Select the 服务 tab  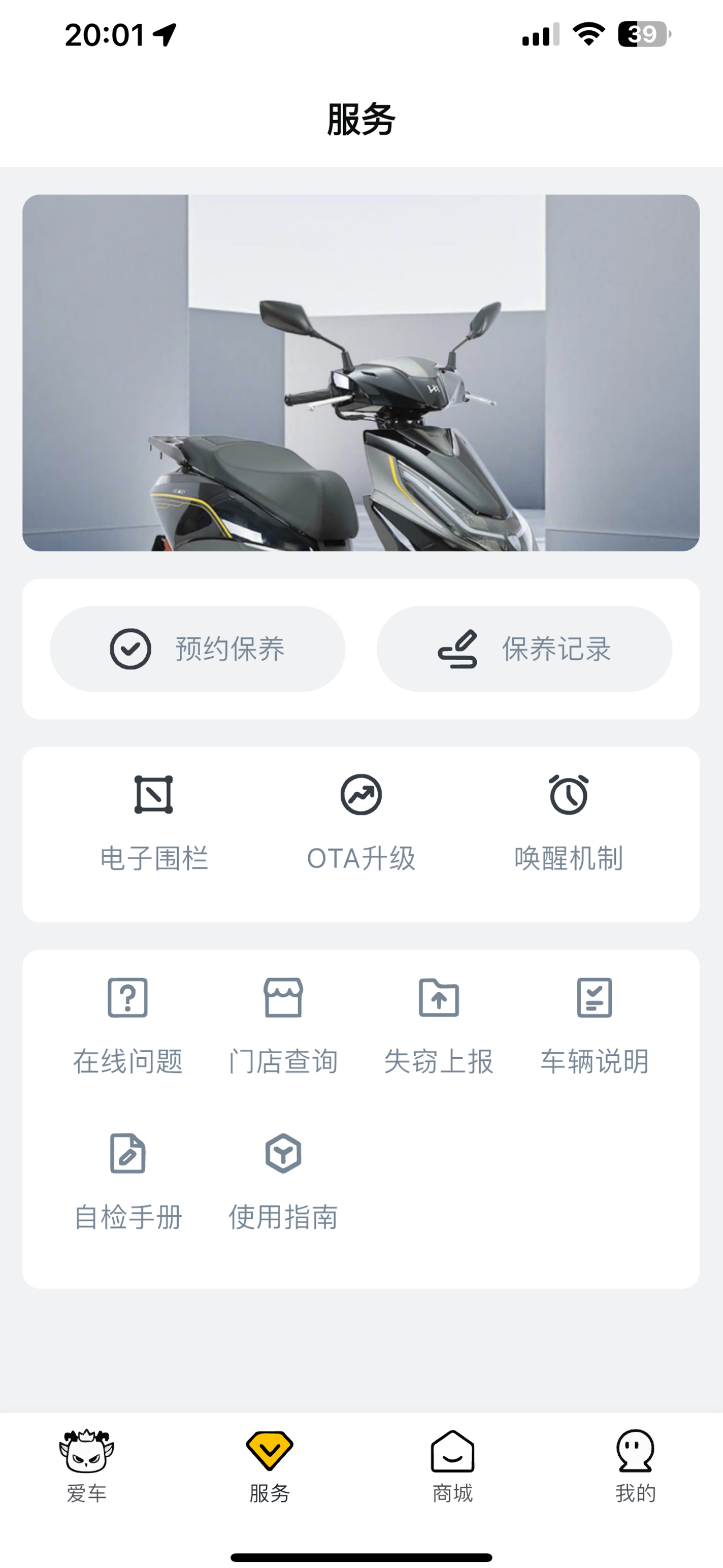coord(270,1466)
